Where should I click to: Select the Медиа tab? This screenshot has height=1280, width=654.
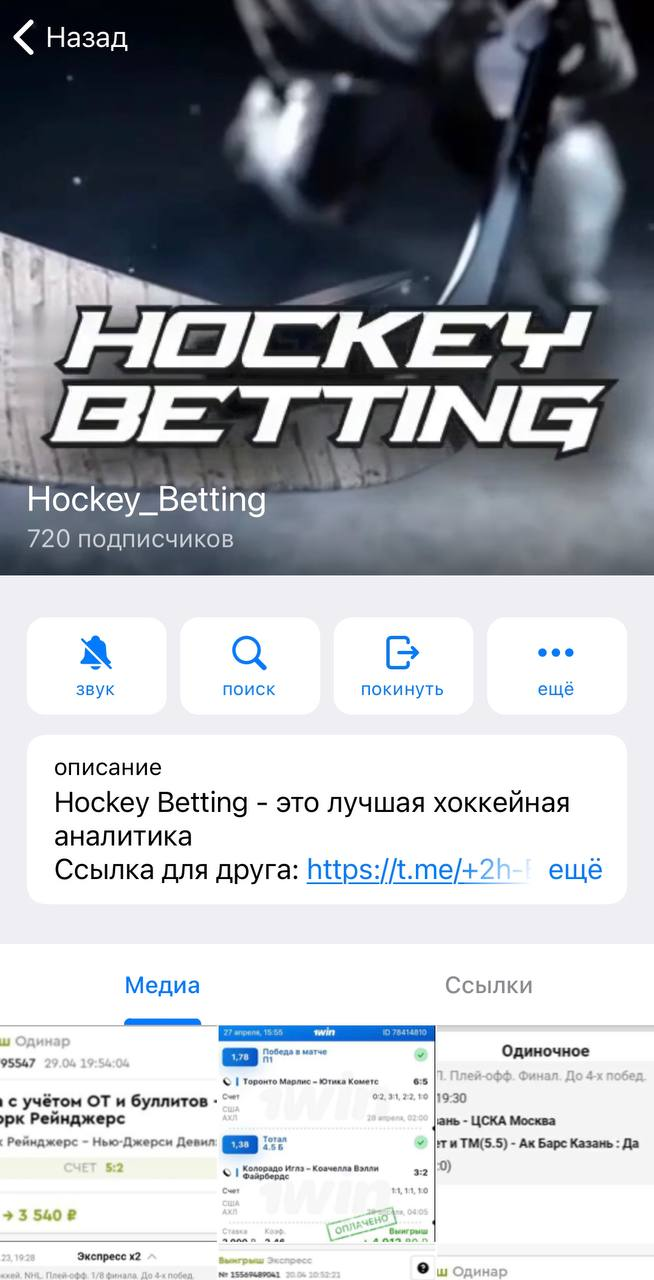(x=162, y=985)
